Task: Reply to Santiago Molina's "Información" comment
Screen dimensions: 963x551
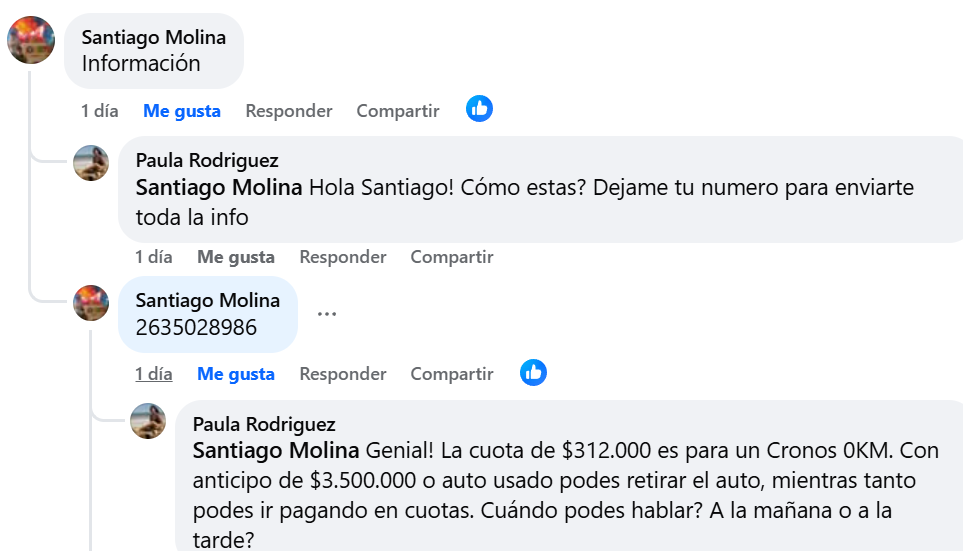Action: (x=288, y=111)
